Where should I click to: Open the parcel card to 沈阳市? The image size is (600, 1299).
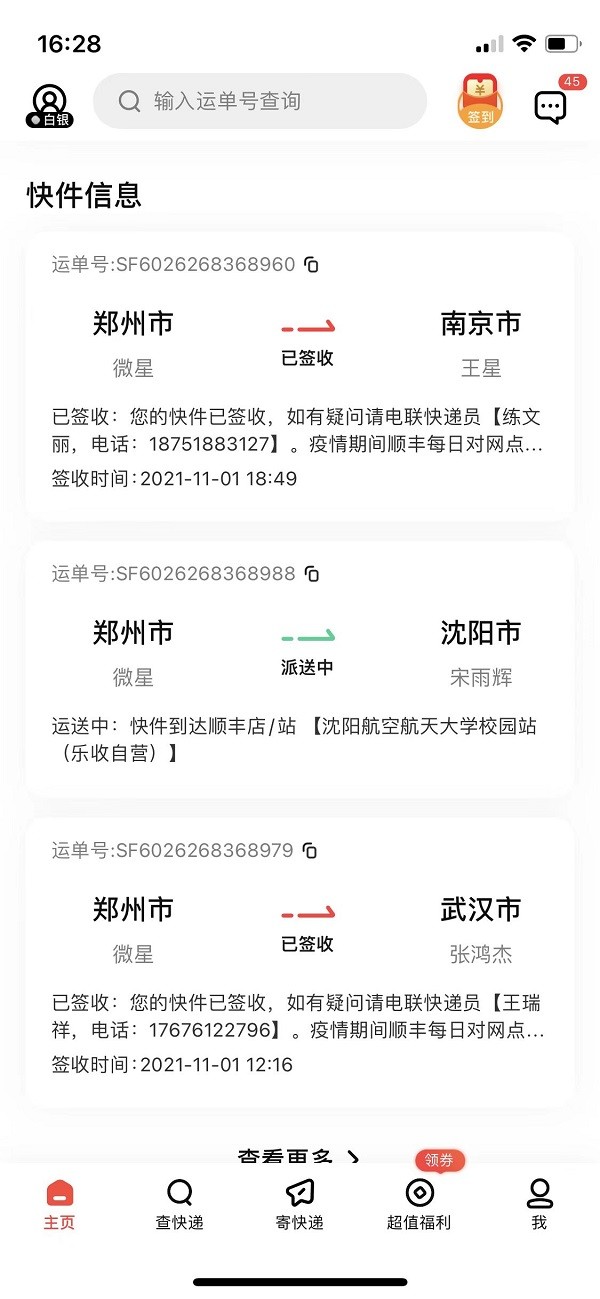[300, 668]
